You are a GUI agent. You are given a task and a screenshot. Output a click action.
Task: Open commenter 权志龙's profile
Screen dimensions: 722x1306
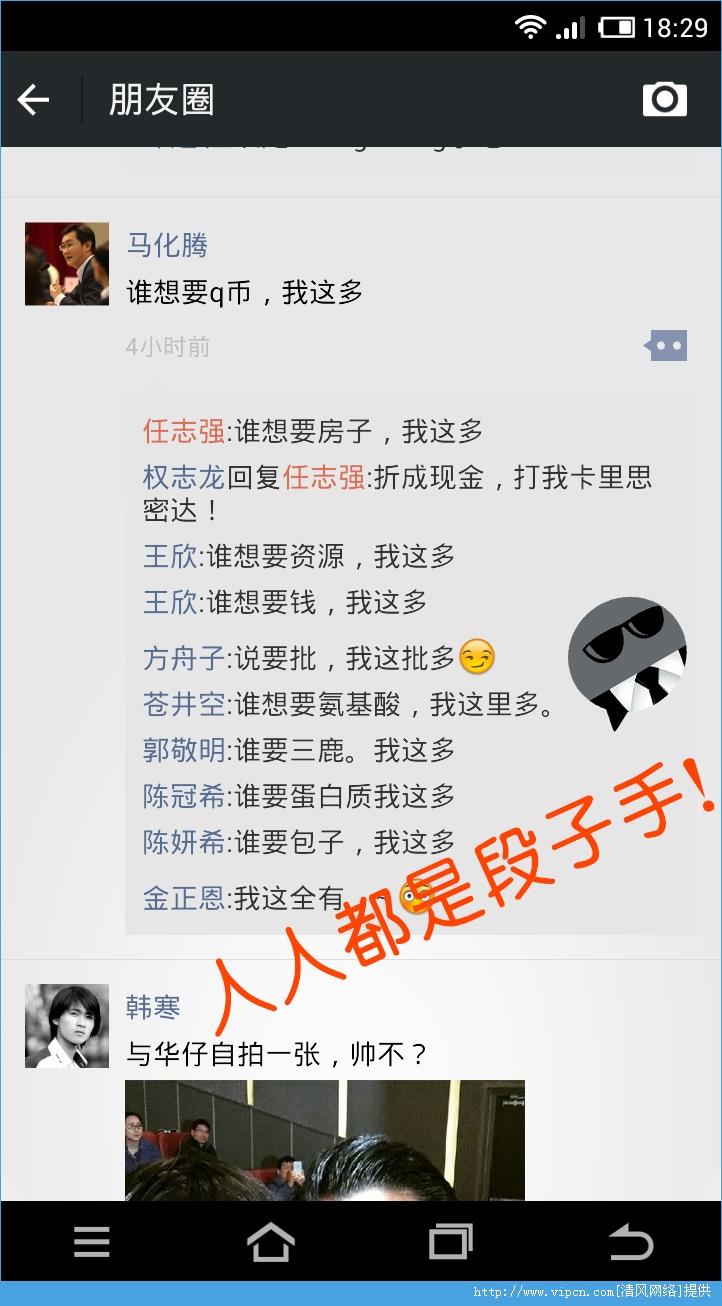pyautogui.click(x=183, y=477)
